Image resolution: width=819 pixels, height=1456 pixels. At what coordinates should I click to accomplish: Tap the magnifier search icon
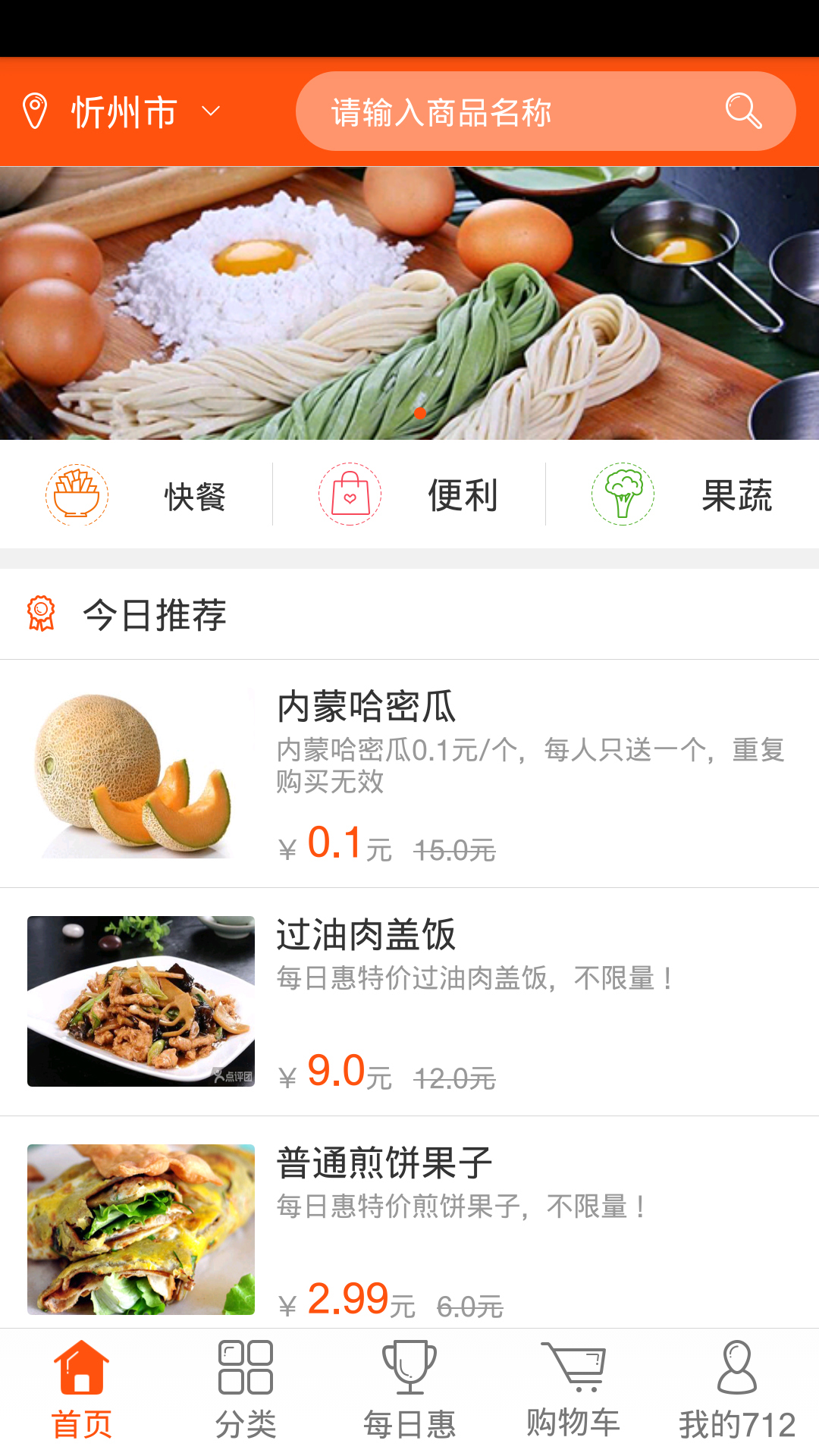(x=742, y=111)
